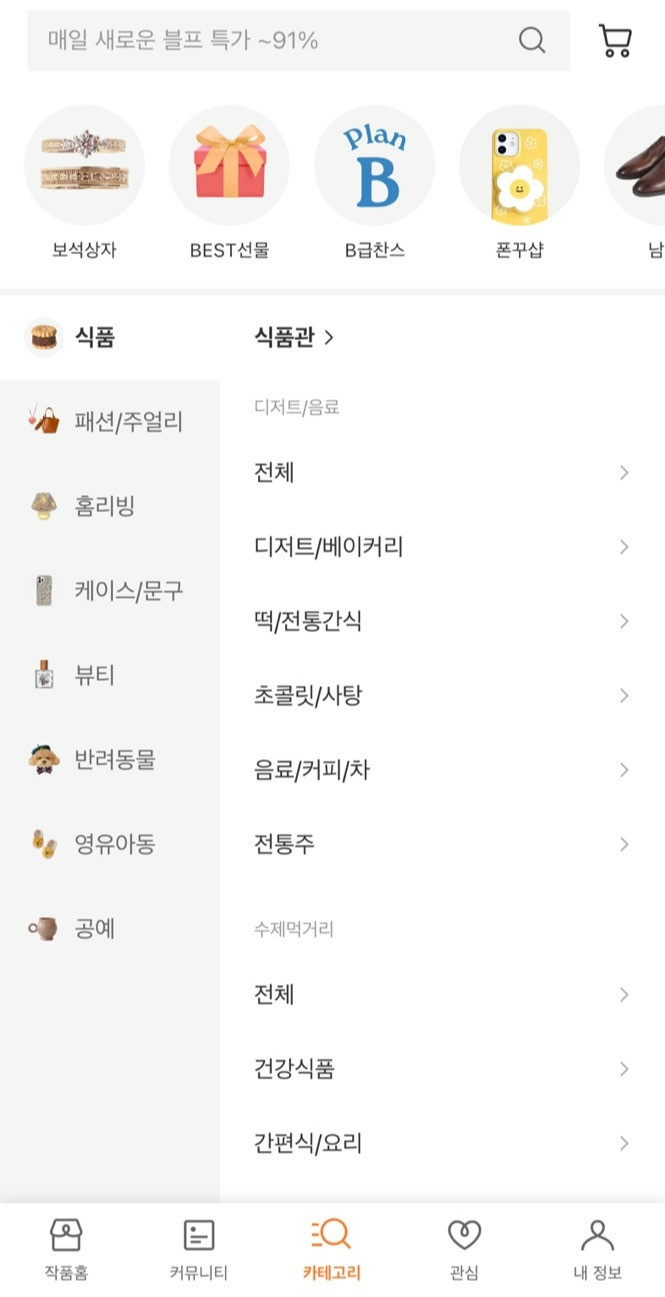The height and width of the screenshot is (1297, 665).
Task: Open the BEST선물 shortcut
Action: [229, 183]
